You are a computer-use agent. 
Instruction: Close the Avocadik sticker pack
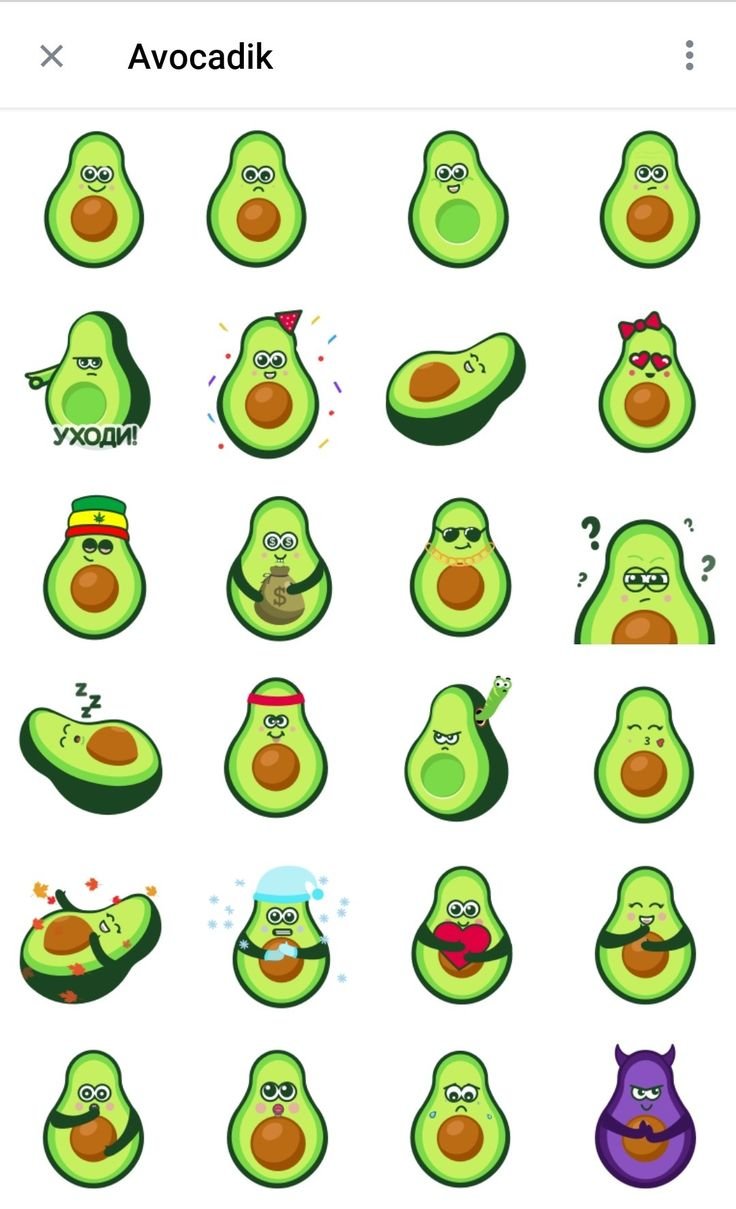[51, 56]
